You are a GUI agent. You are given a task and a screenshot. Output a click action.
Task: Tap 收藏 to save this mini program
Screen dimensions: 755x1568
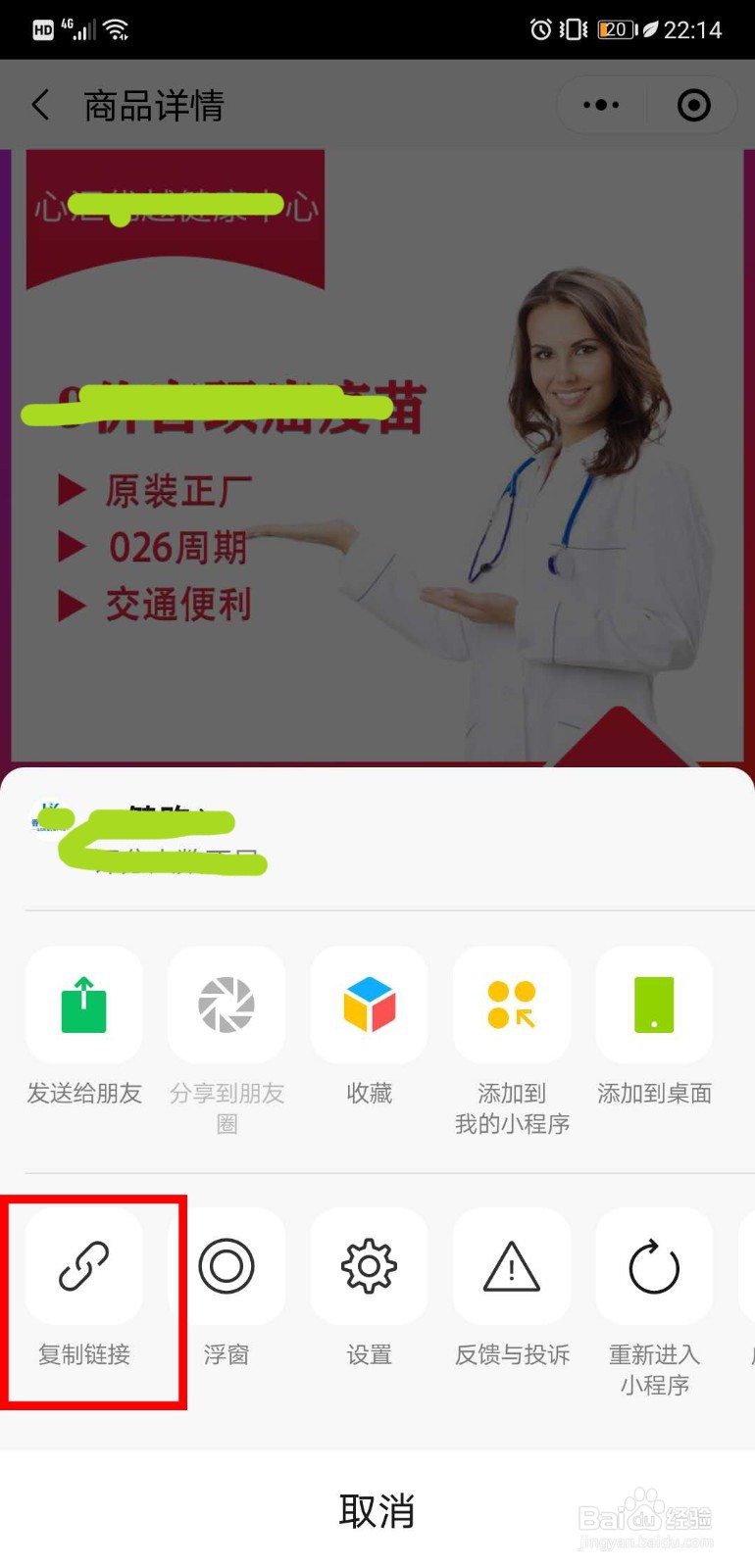369,1005
